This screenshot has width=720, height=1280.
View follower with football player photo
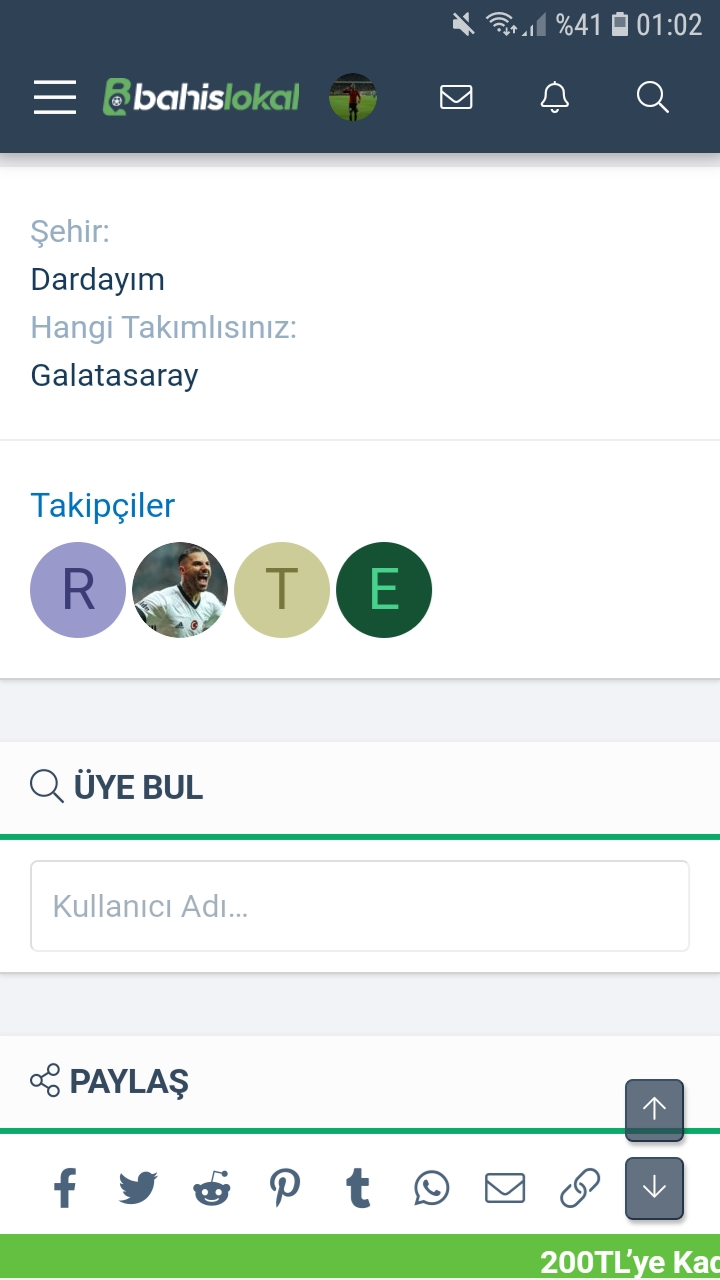point(180,590)
